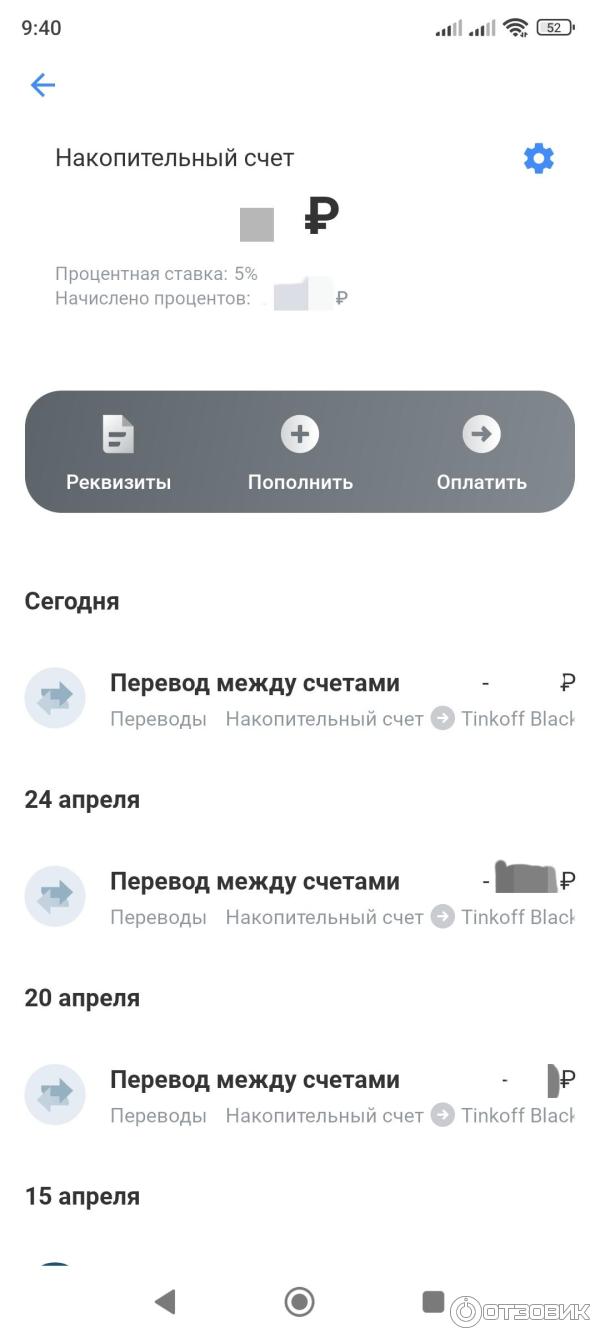Screen dimensions: 600x1338
Task: Open savings account settings gear
Action: coord(538,158)
